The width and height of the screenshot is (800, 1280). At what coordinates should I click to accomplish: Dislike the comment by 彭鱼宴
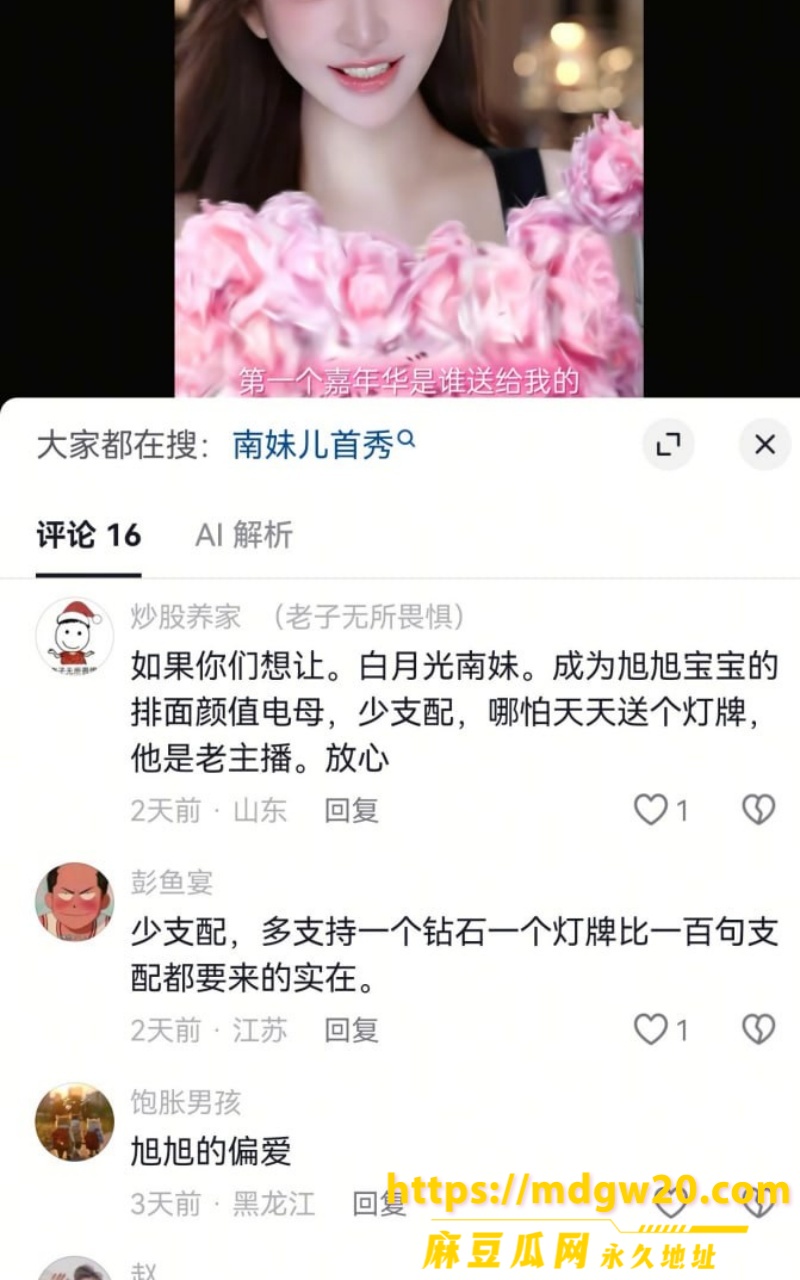[758, 1029]
